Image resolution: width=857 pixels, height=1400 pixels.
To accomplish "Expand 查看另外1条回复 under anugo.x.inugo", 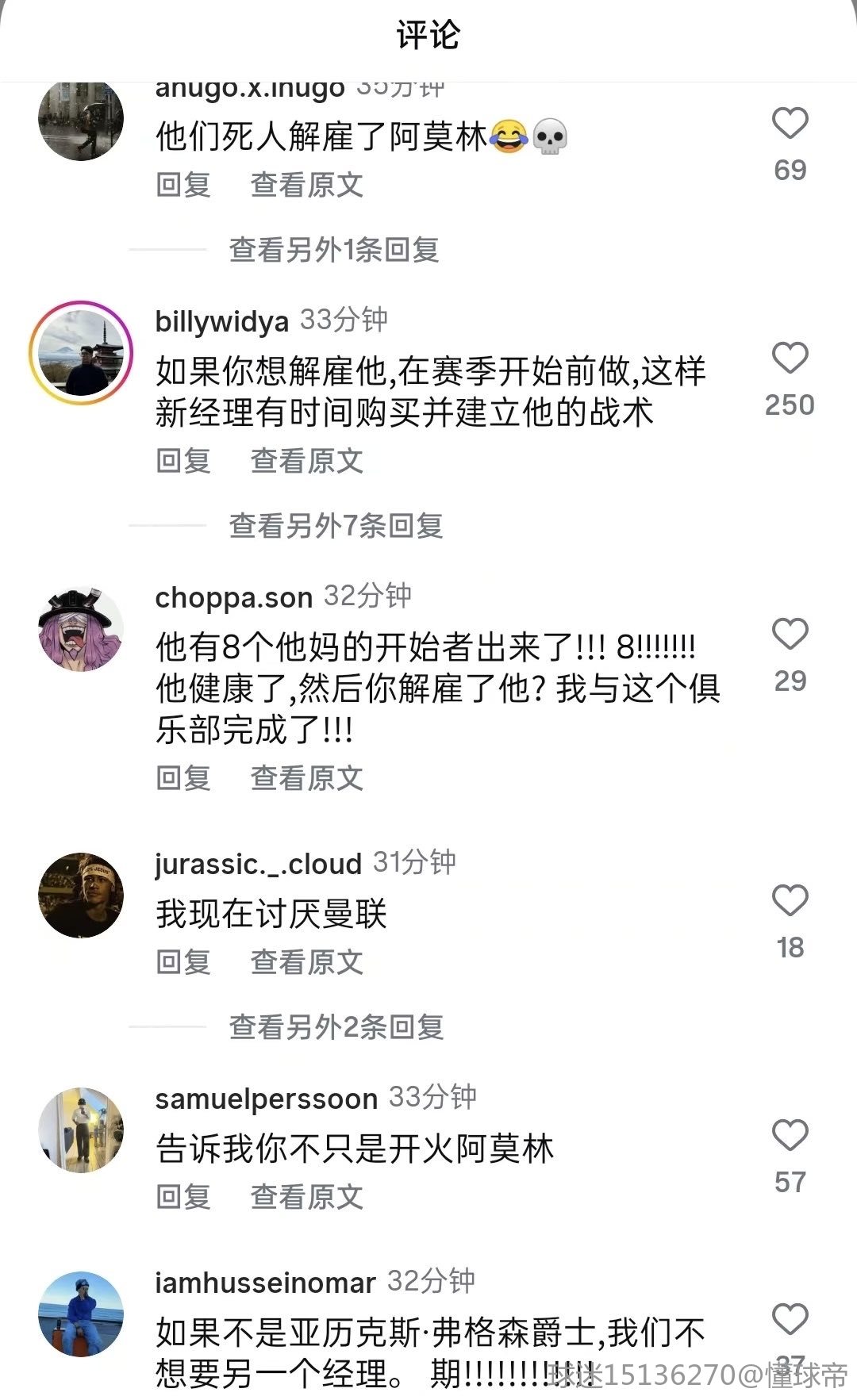I will pos(334,251).
